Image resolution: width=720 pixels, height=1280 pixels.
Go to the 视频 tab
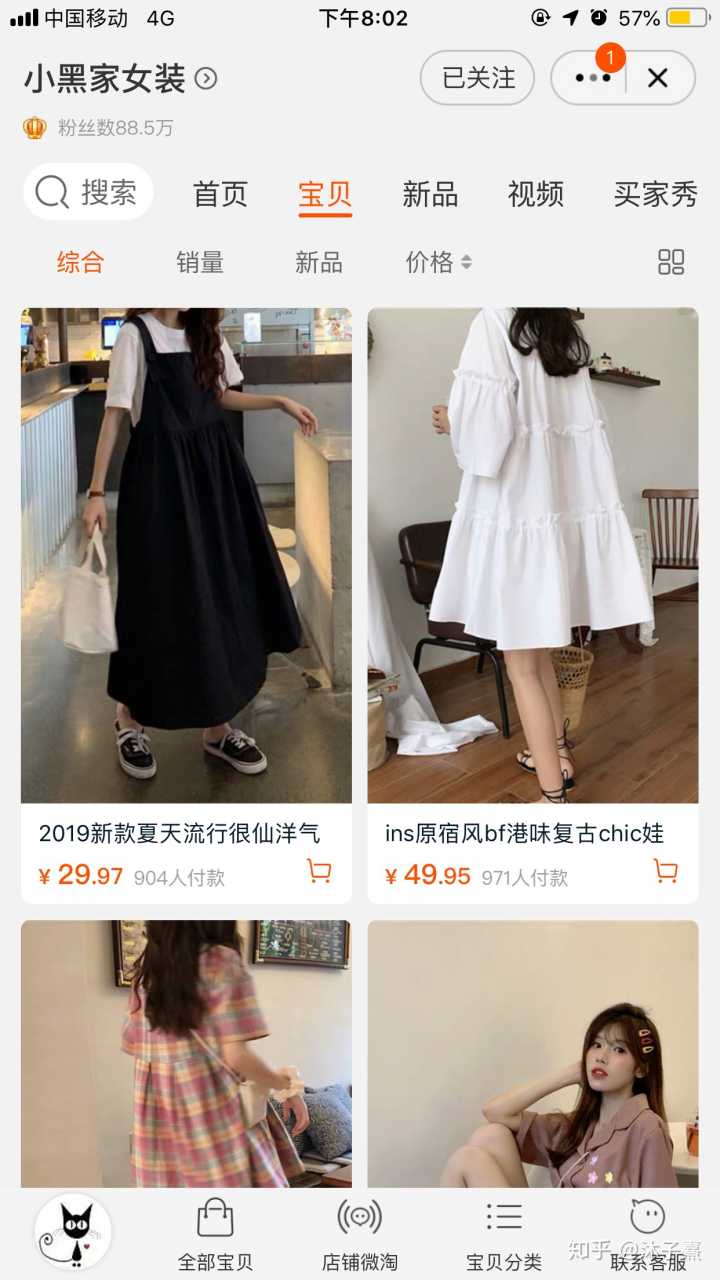536,194
